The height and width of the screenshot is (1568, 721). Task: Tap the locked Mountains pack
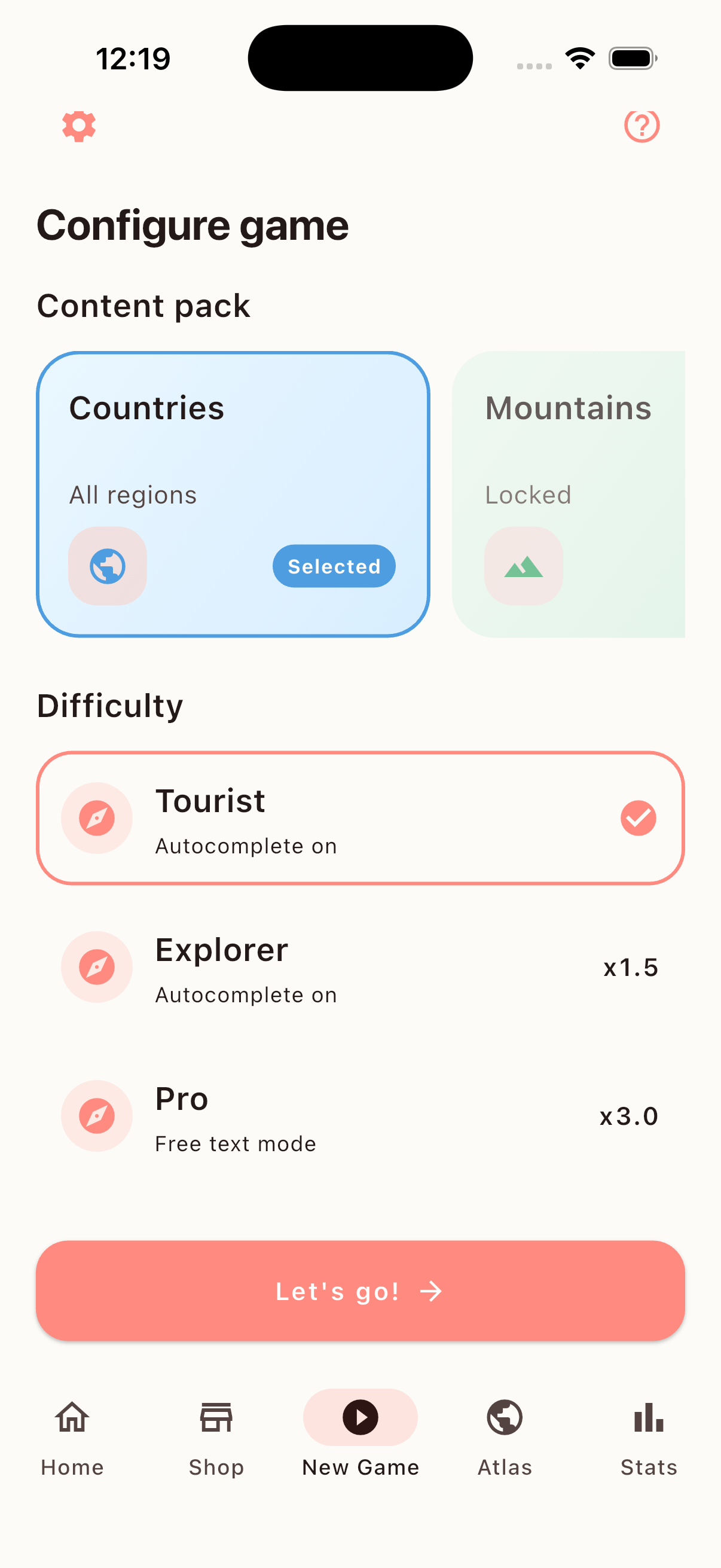(x=569, y=493)
